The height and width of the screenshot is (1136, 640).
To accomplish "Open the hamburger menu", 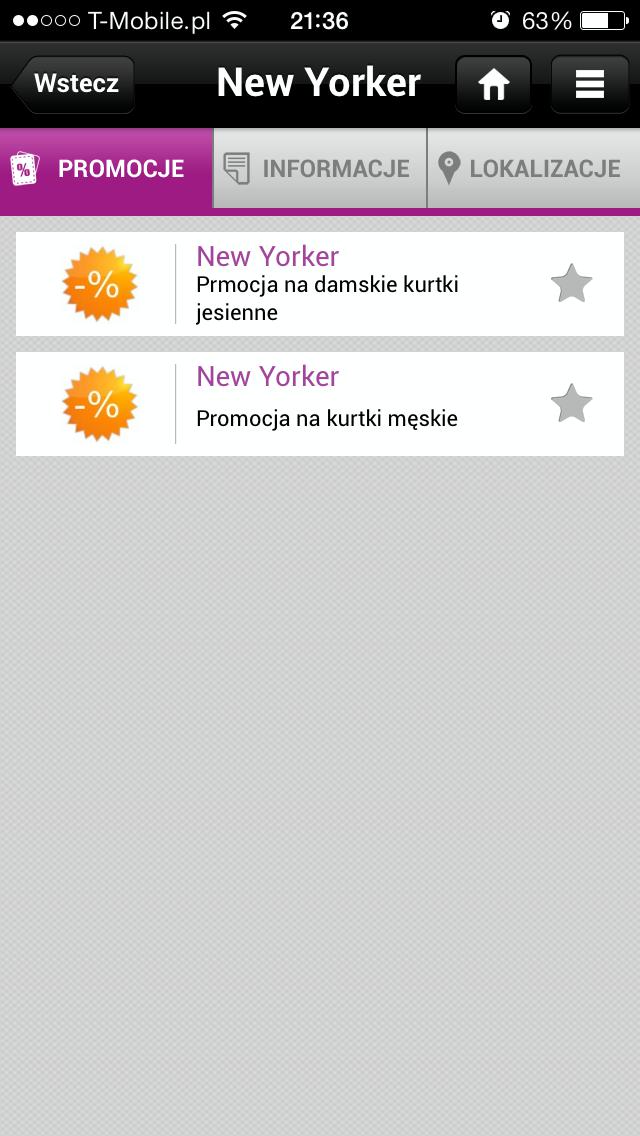I will click(589, 84).
